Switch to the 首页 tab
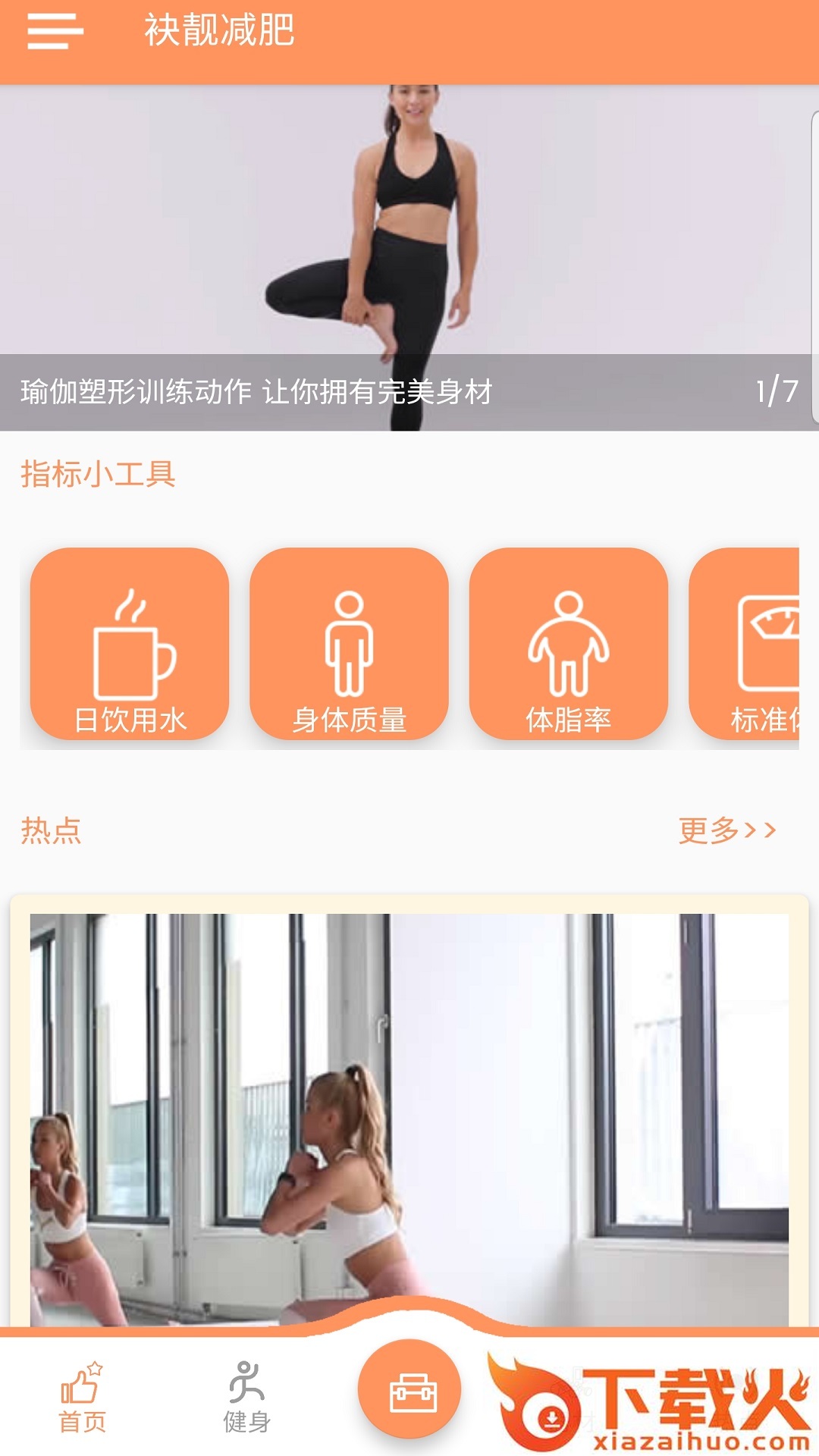The image size is (819, 1456). pyautogui.click(x=82, y=1399)
